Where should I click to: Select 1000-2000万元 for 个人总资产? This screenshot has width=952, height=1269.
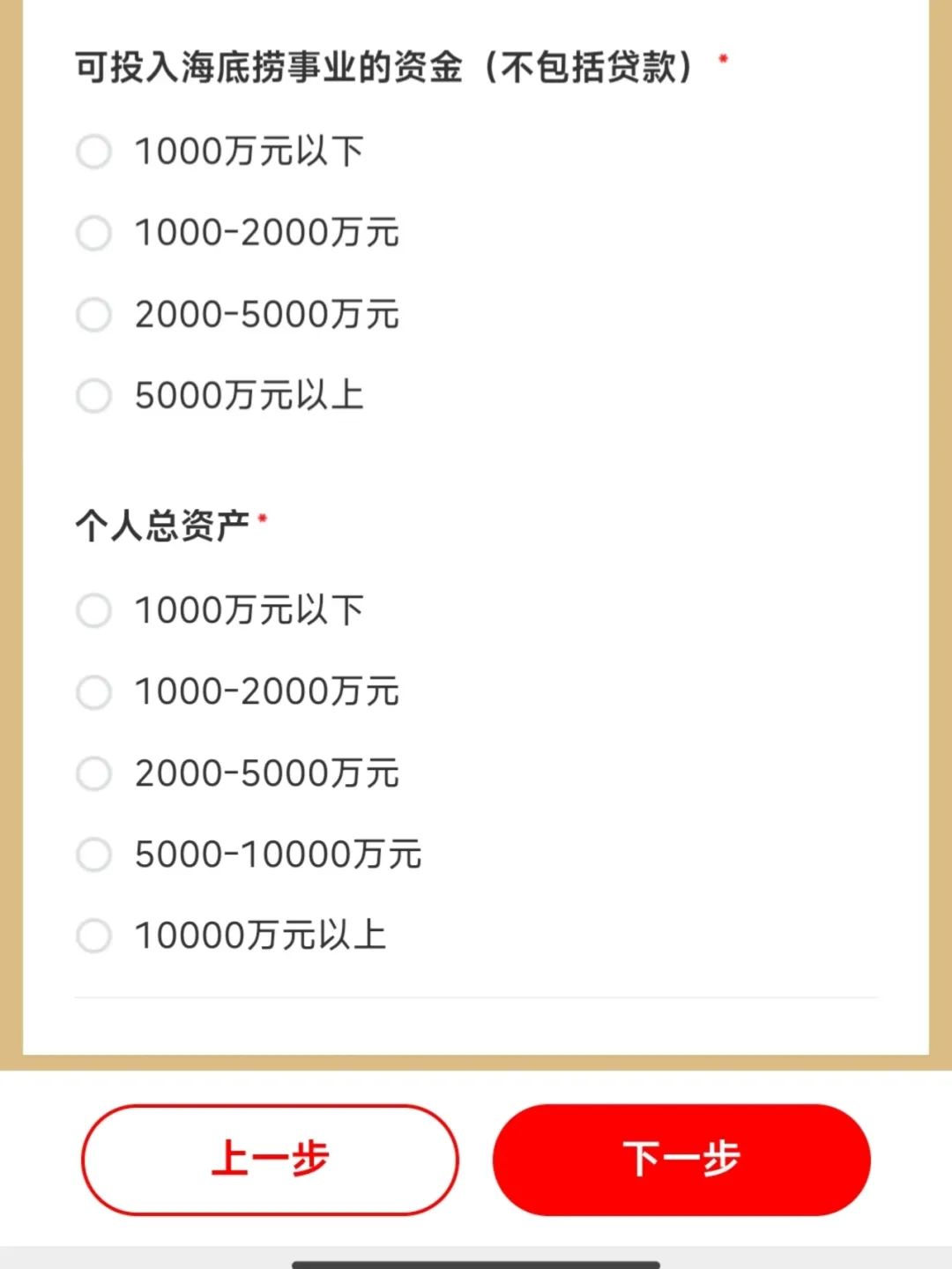pos(94,691)
